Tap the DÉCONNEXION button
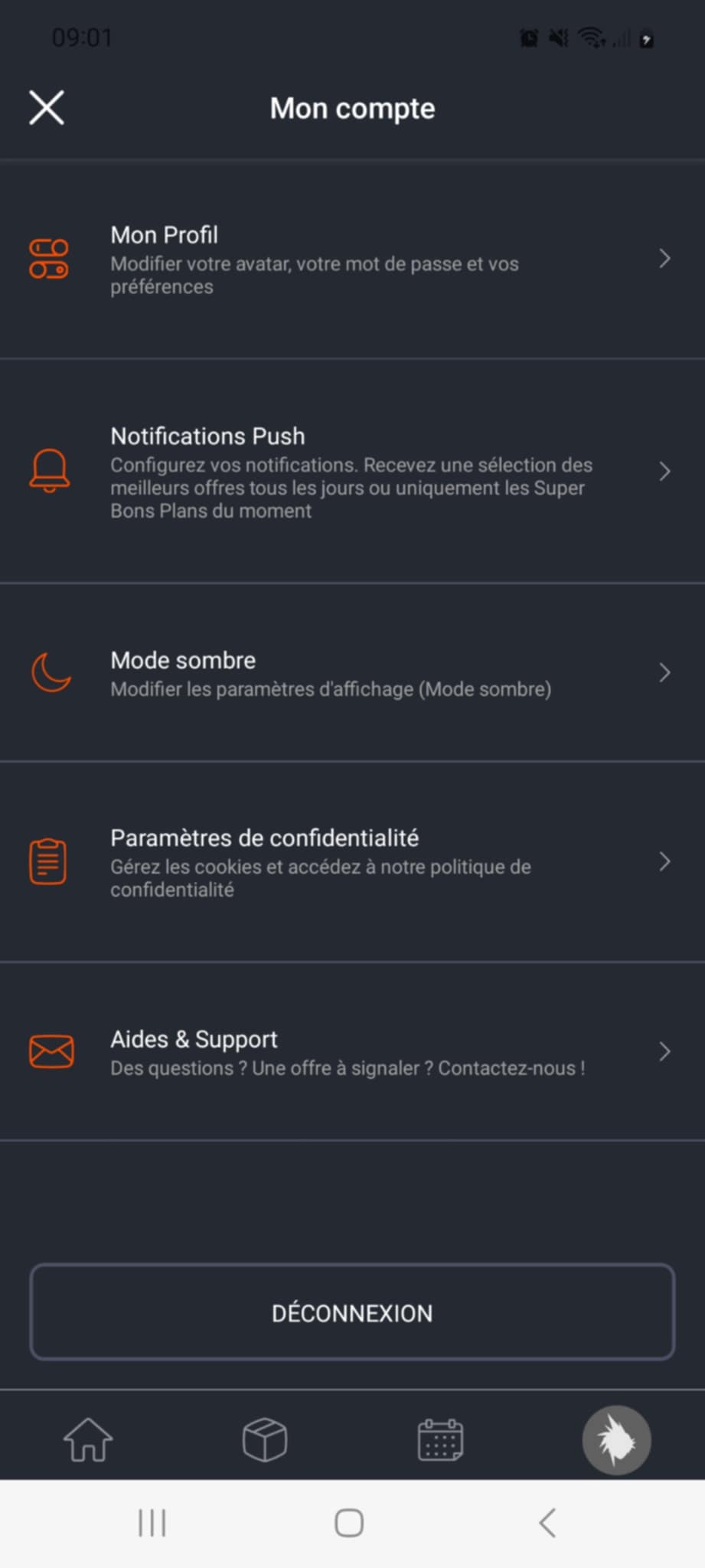Screen dimensions: 705x1568 352,1312
